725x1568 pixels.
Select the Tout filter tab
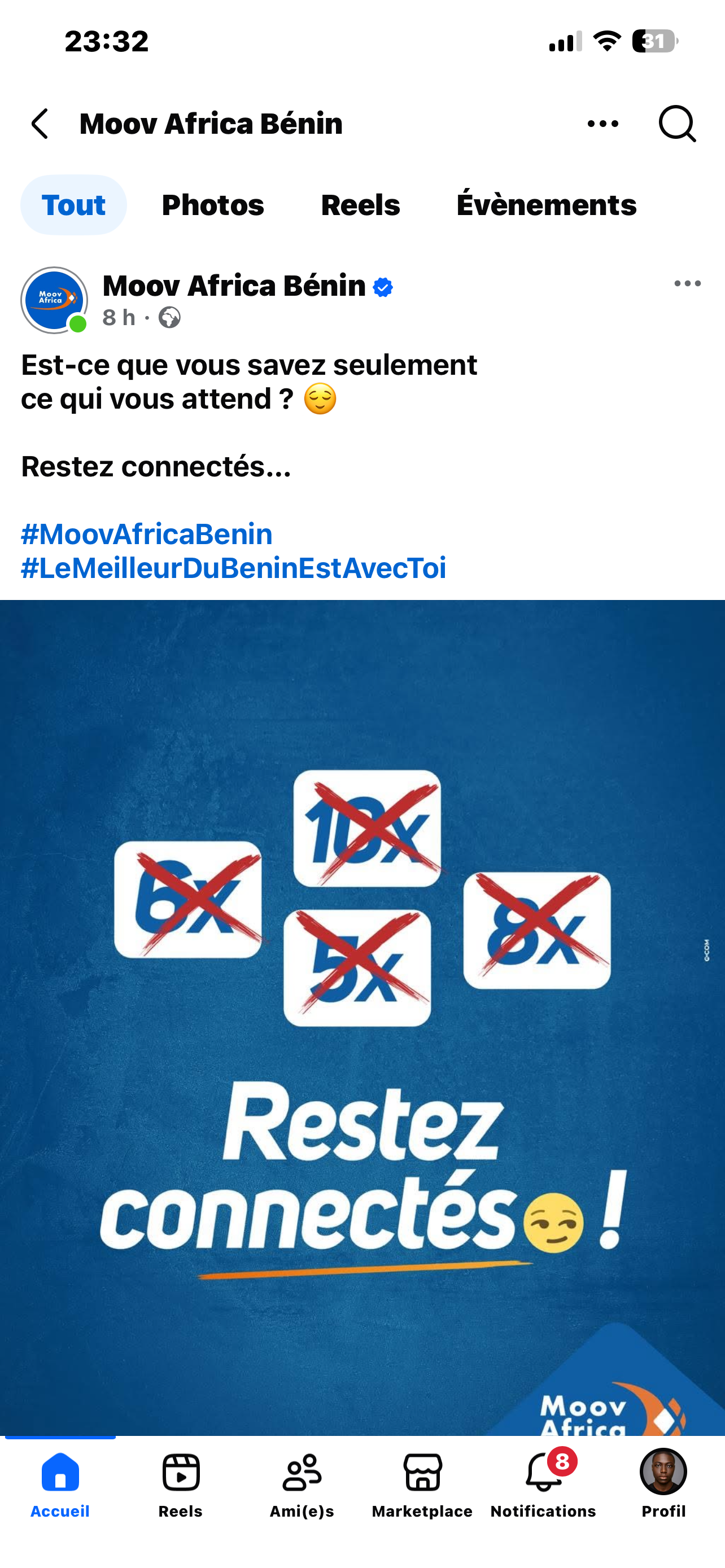coord(73,205)
